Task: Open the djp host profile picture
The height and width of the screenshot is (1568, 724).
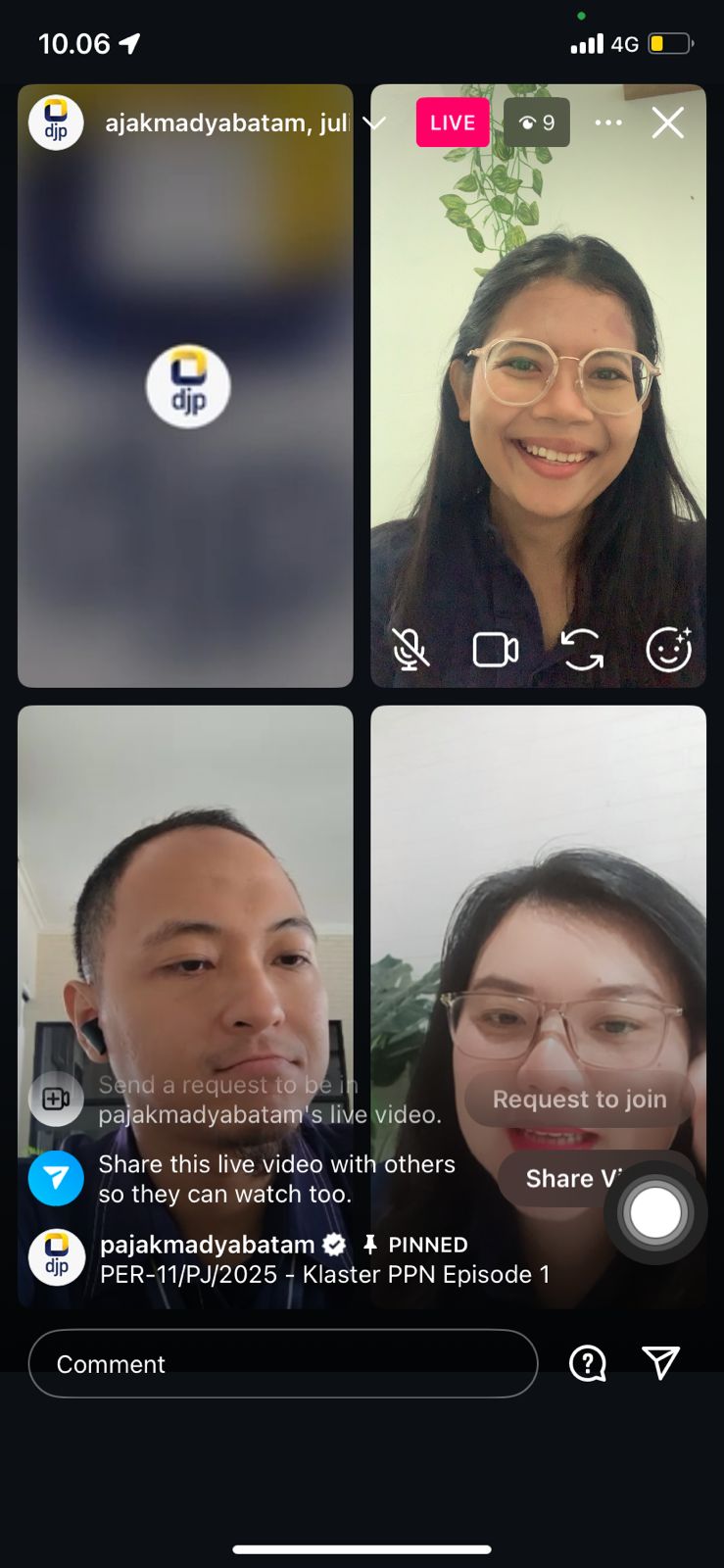Action: (56, 122)
